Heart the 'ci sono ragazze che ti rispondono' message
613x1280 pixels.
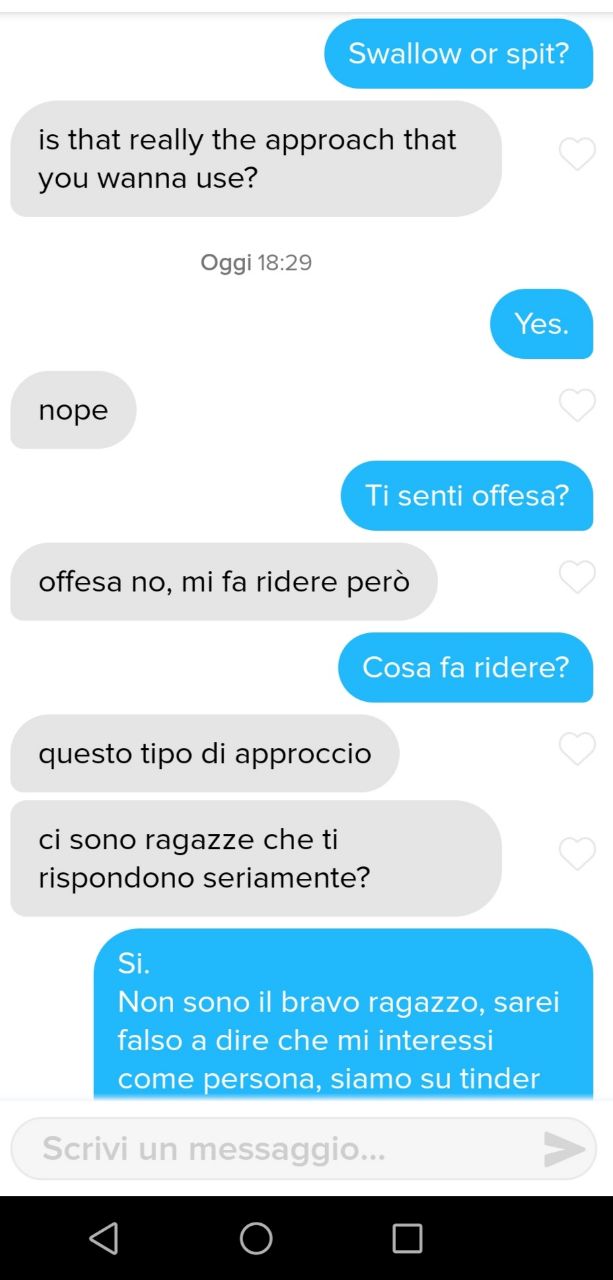pyautogui.click(x=577, y=854)
